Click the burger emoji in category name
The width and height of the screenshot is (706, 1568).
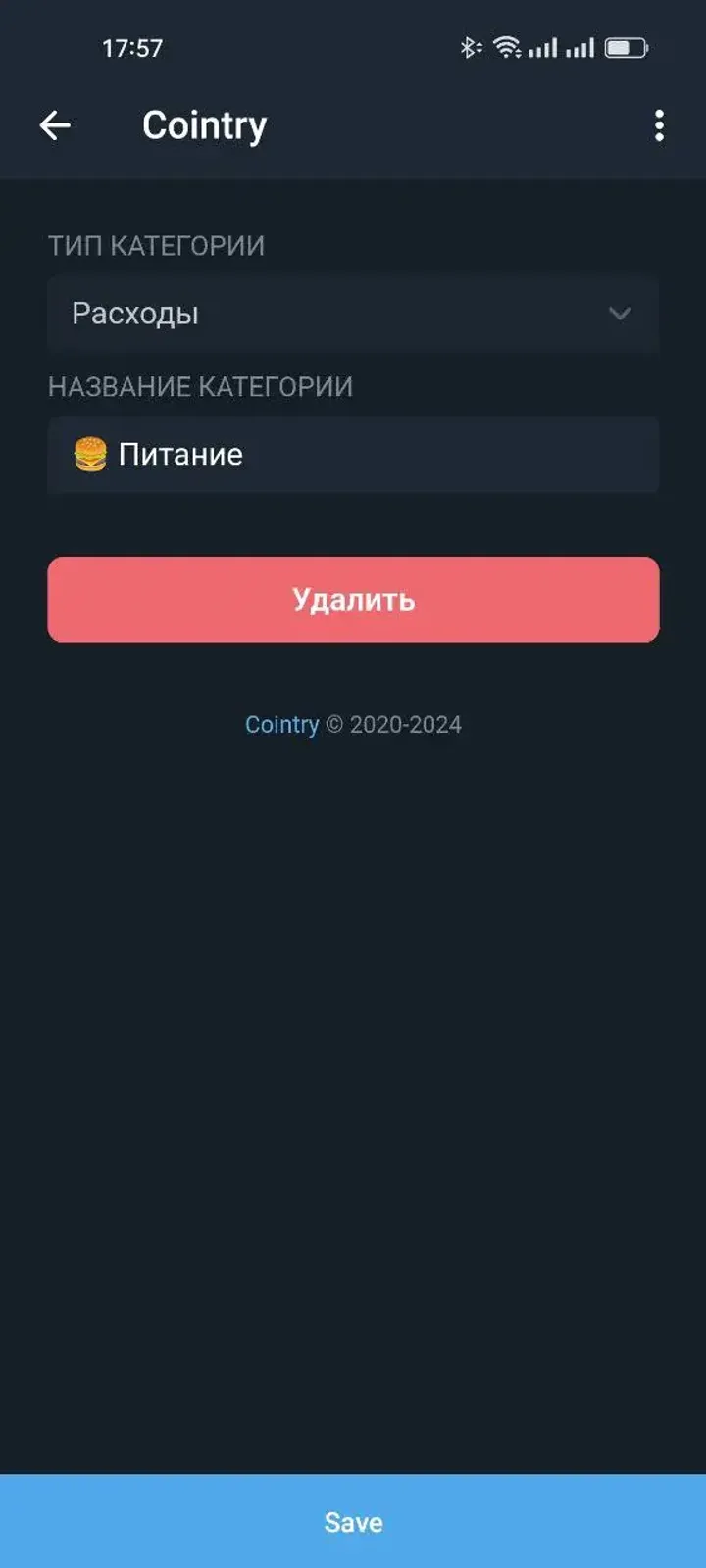point(88,454)
